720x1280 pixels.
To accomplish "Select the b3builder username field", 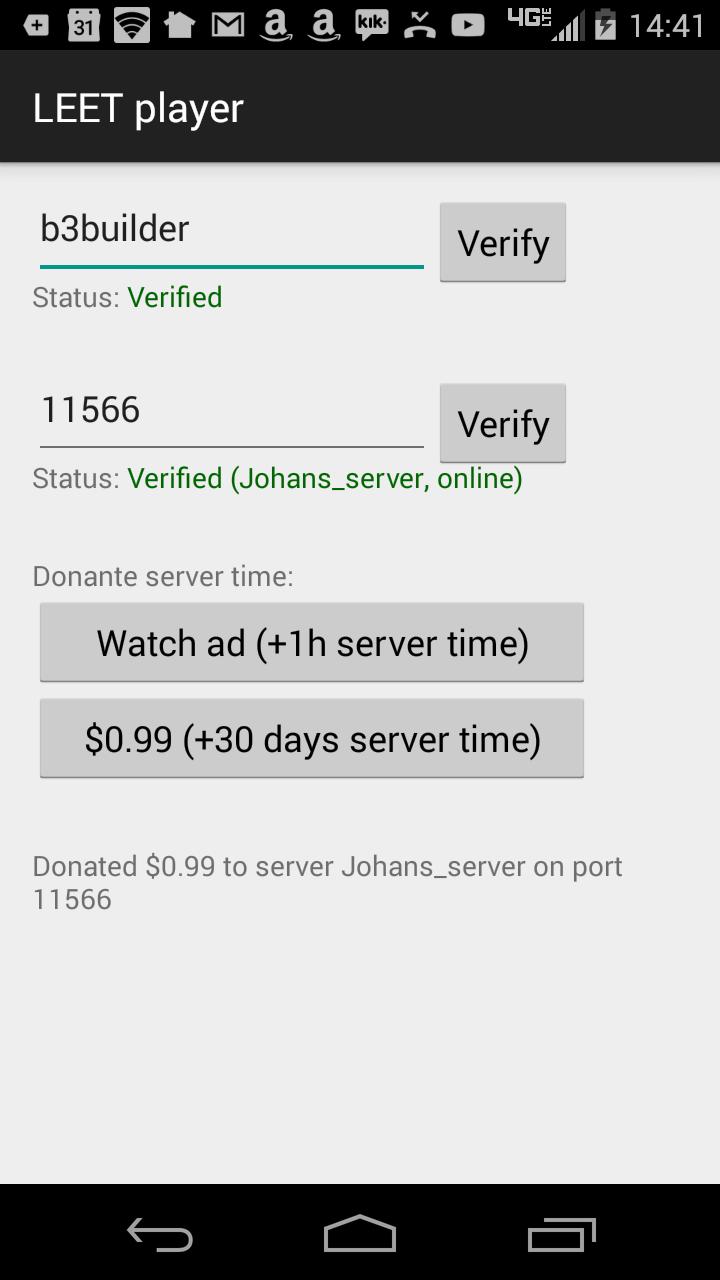I will coord(230,228).
